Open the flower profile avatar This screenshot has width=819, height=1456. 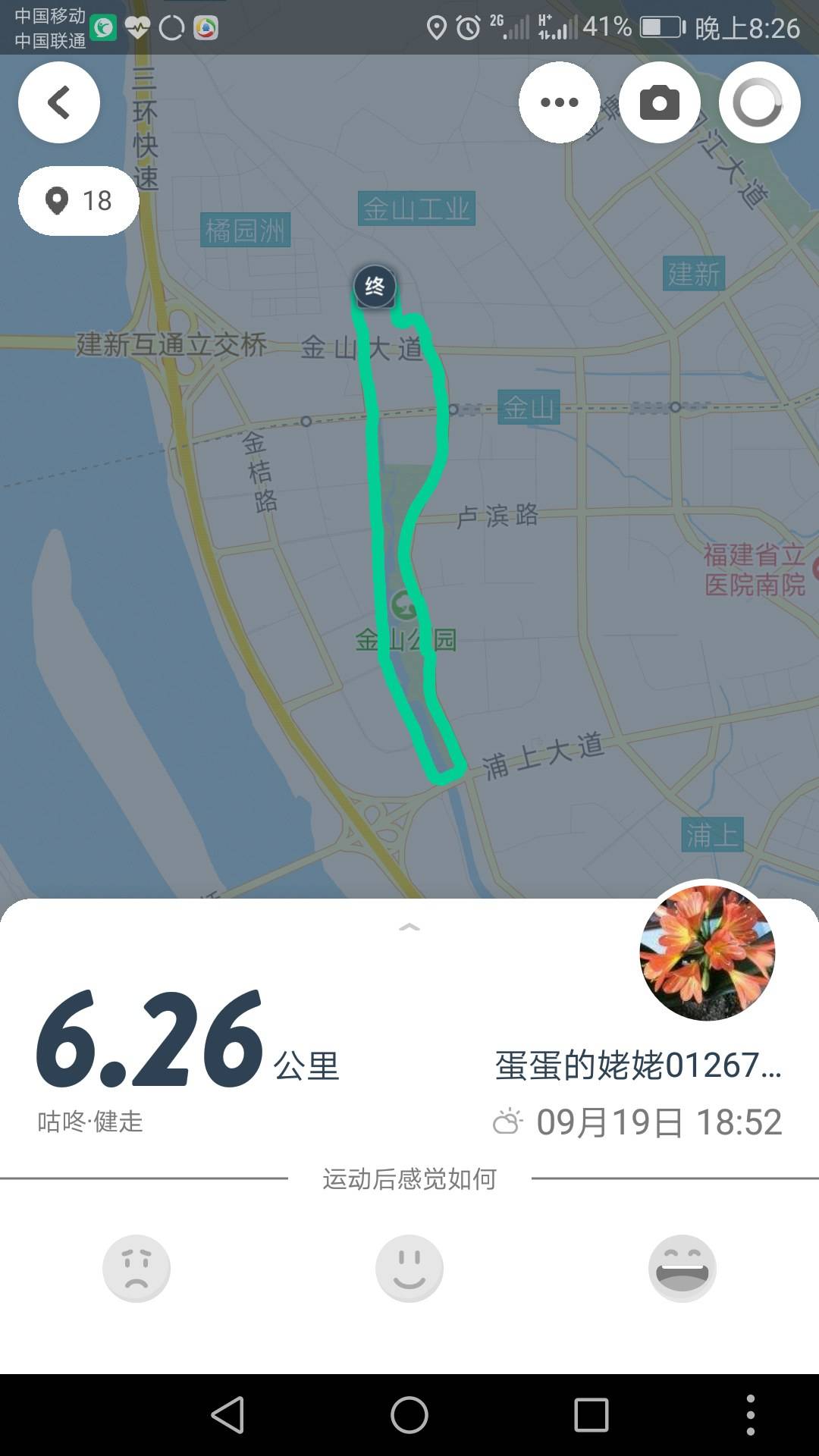[x=707, y=952]
